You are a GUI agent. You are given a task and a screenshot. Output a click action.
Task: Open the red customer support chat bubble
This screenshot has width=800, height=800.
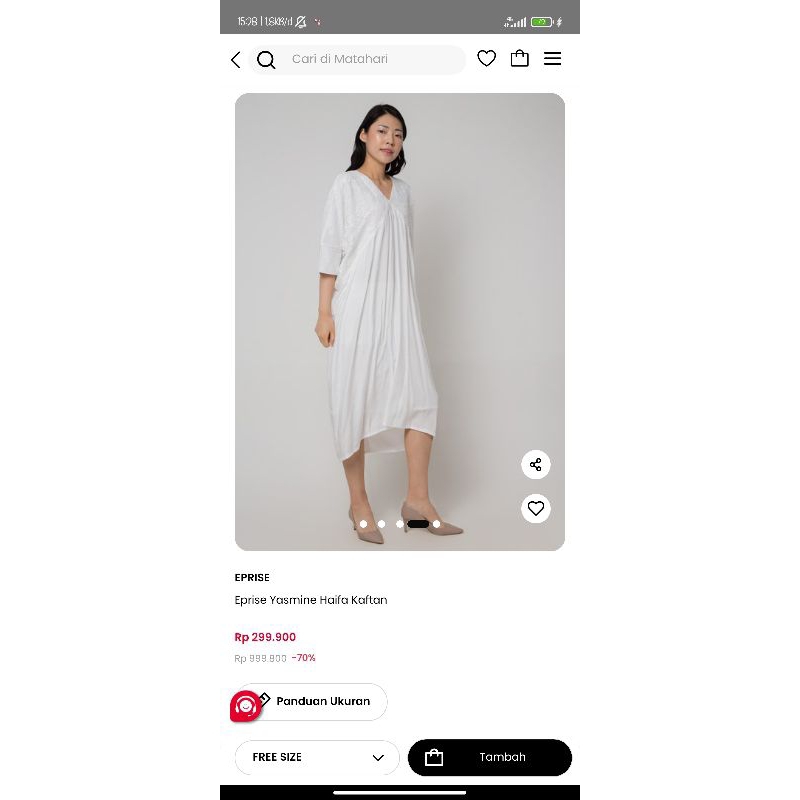pos(245,706)
